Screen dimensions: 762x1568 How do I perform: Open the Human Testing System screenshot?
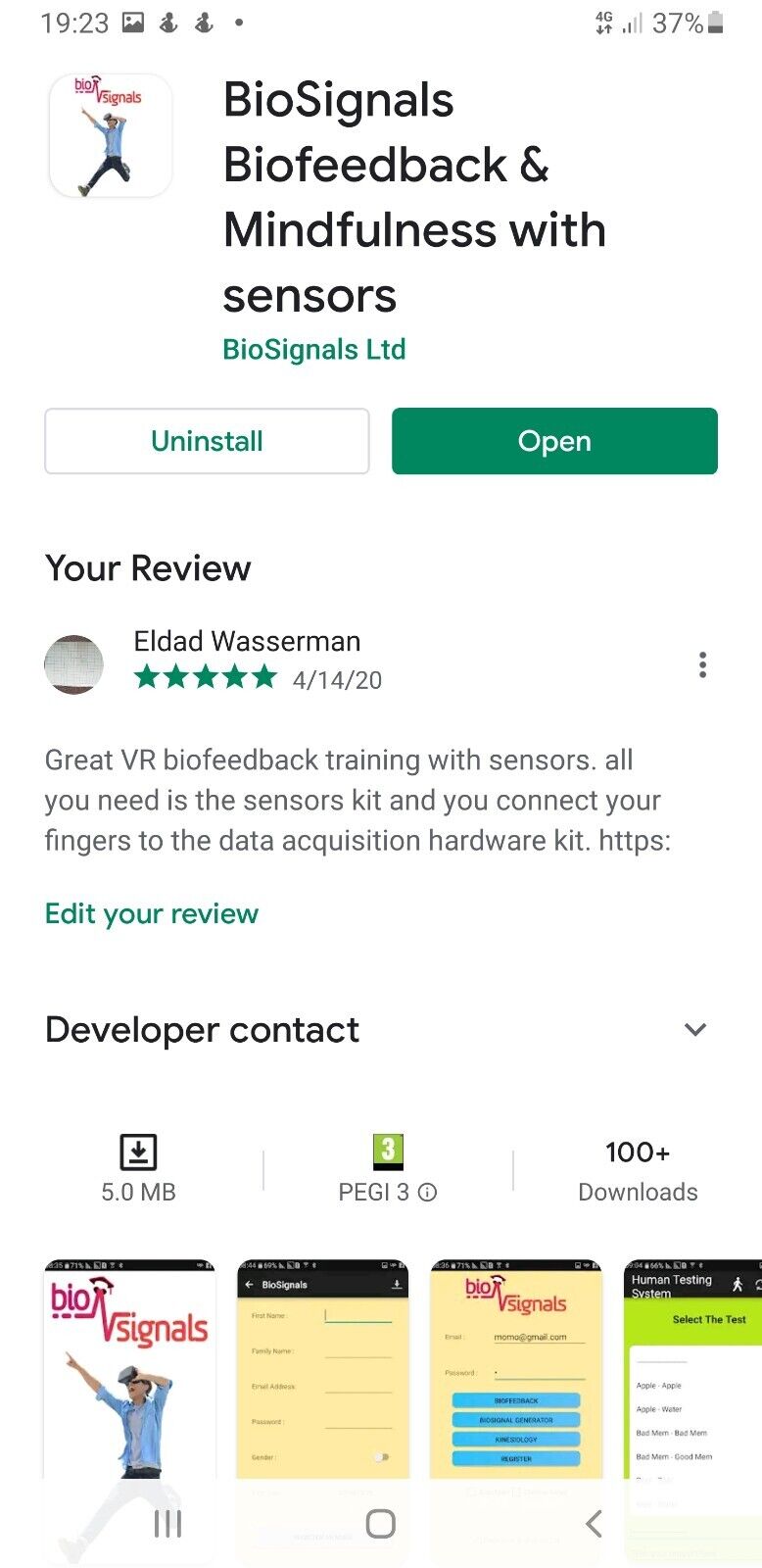[x=691, y=1372]
